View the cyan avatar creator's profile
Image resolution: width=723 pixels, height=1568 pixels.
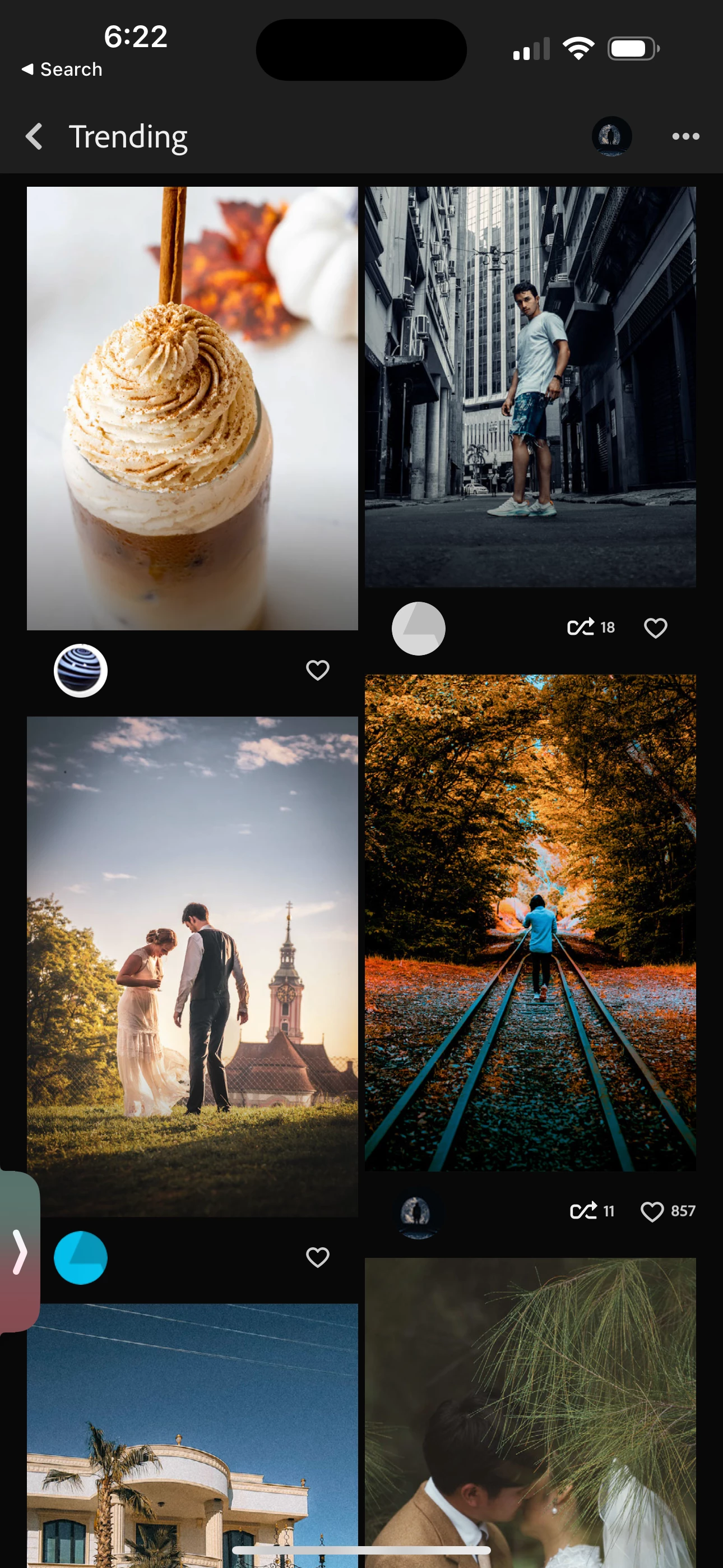pos(81,1257)
